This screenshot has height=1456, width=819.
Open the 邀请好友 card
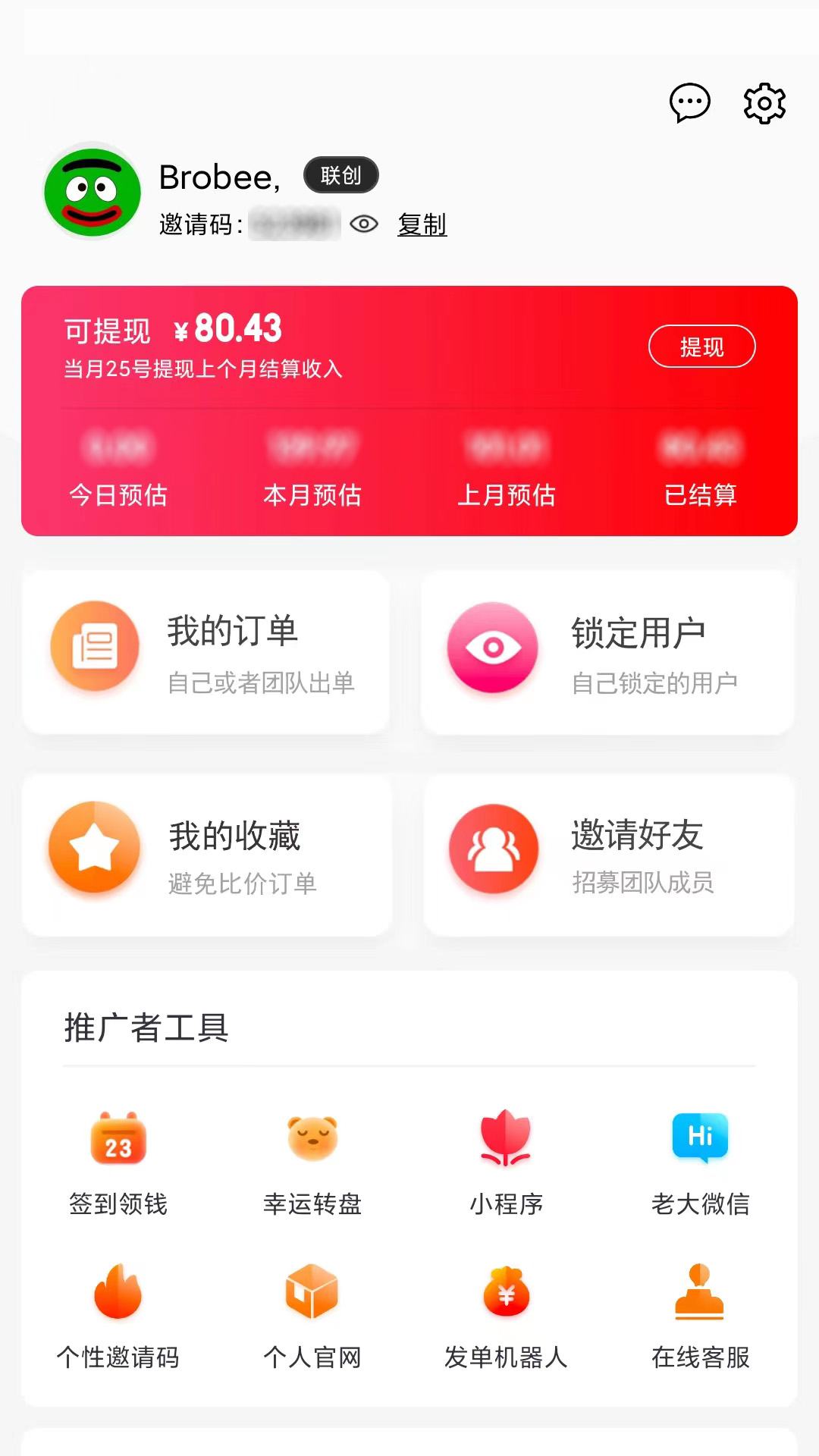coord(608,855)
